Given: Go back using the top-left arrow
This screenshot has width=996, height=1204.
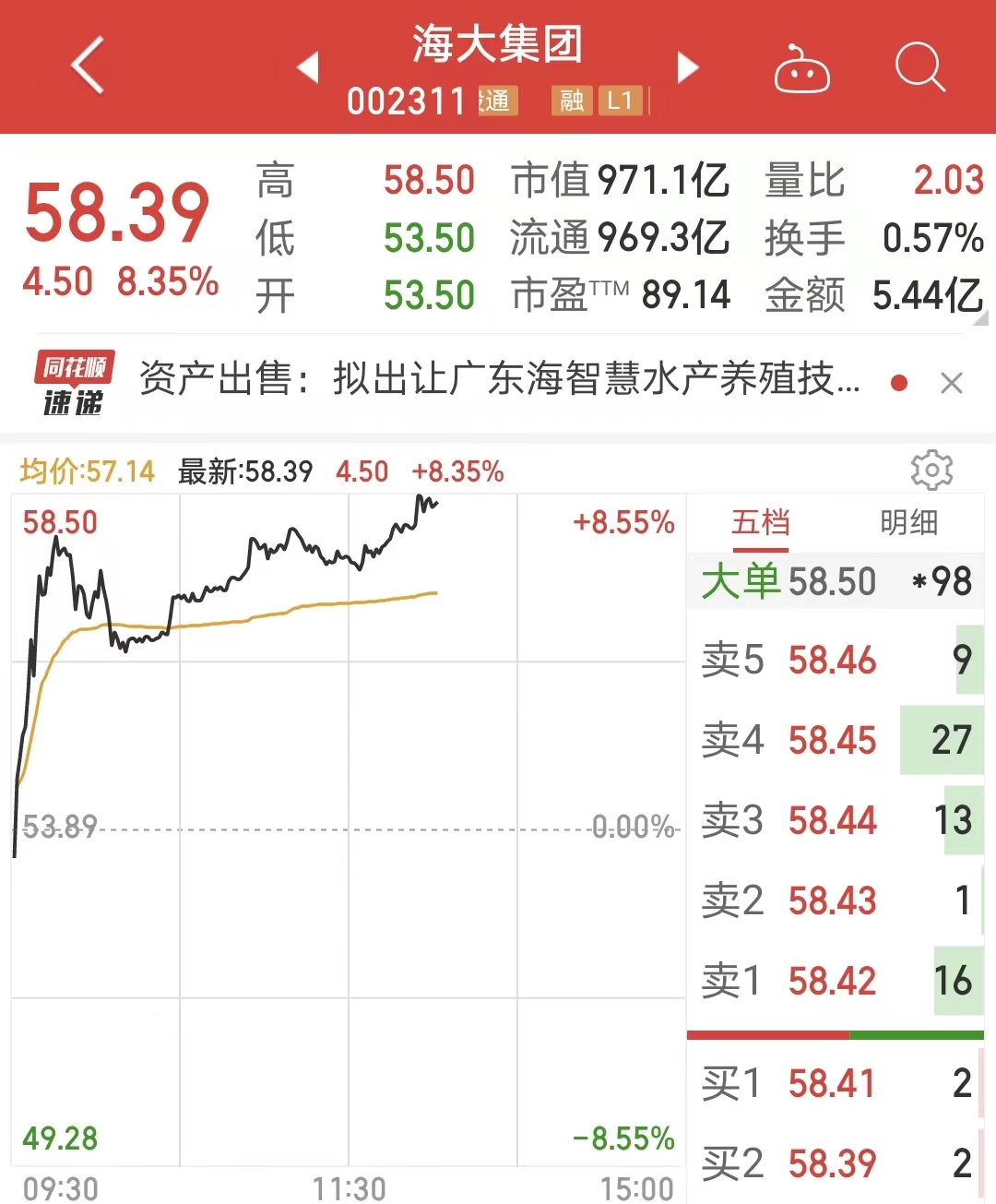Looking at the screenshot, I should point(88,66).
